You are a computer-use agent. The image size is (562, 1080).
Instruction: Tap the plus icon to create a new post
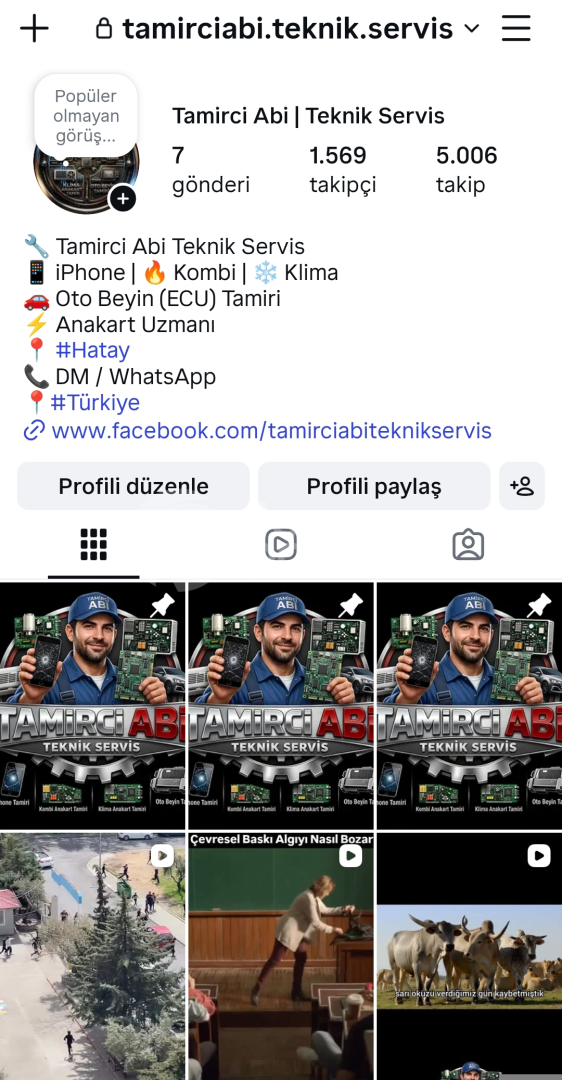point(34,29)
